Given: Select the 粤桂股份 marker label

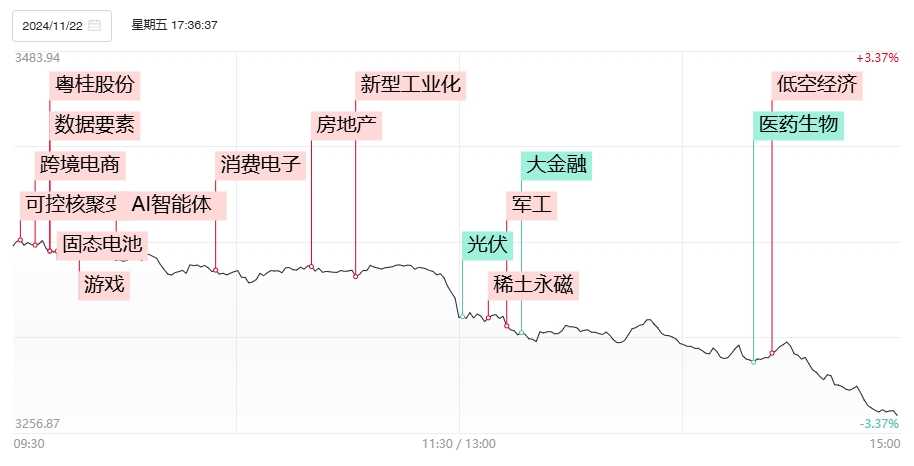Looking at the screenshot, I should (94, 85).
